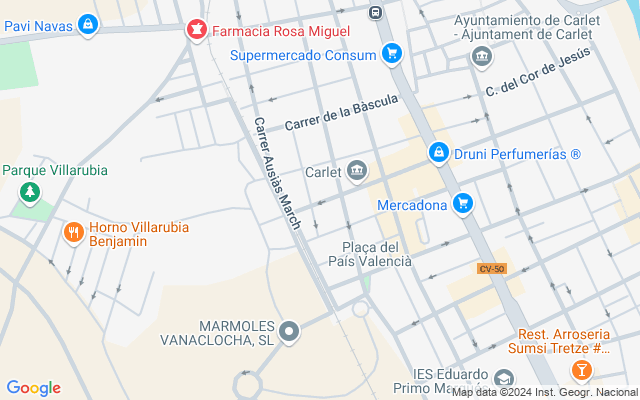Select the IES Eduardo Primo Marqués school pin

[x=504, y=379]
